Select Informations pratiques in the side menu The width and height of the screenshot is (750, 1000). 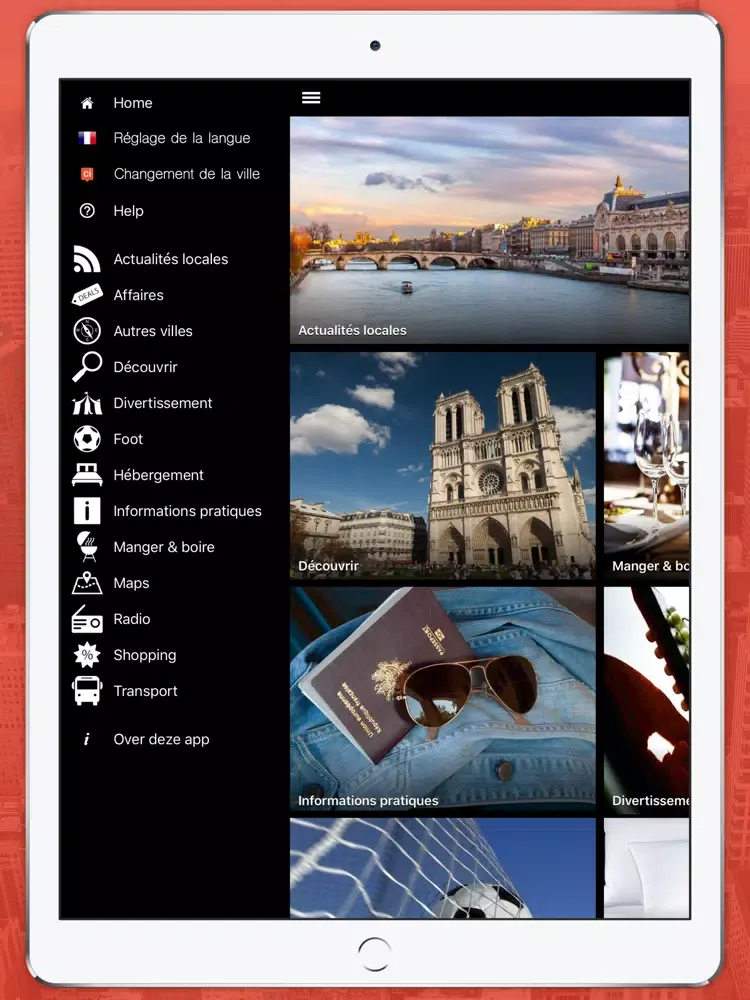pos(187,511)
